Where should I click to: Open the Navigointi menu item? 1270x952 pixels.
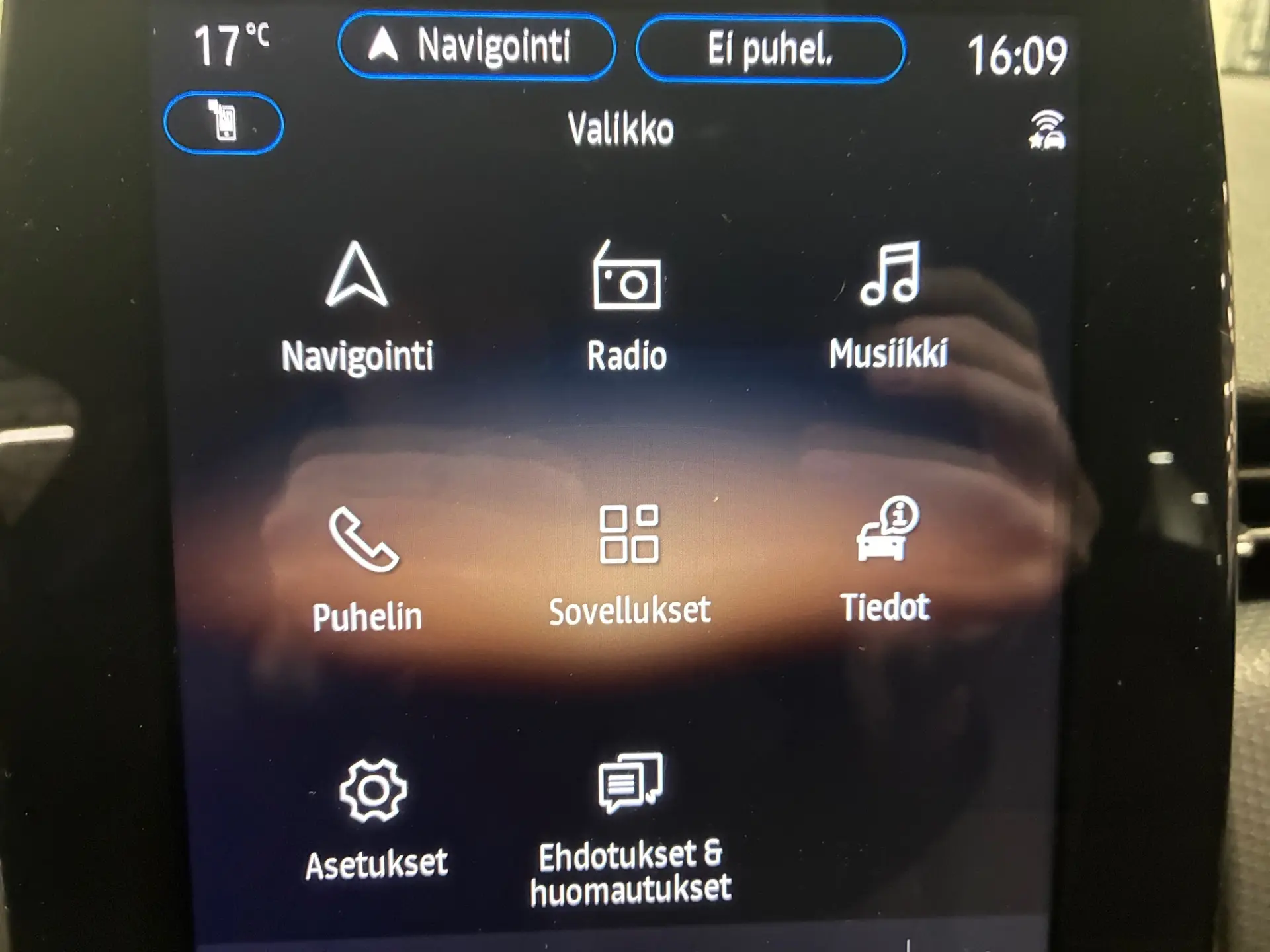point(357,307)
